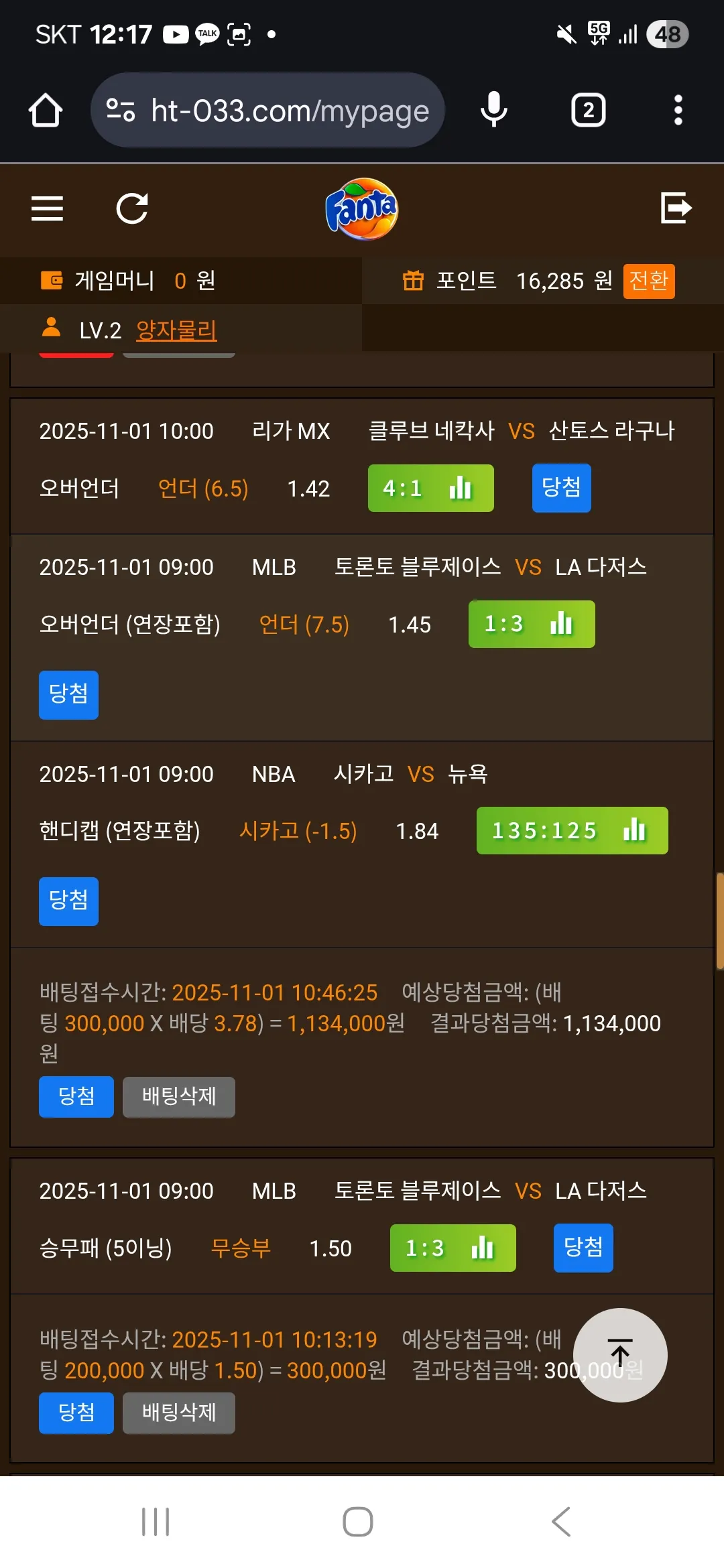
Task: Open the browser tab switcher
Action: (x=588, y=111)
